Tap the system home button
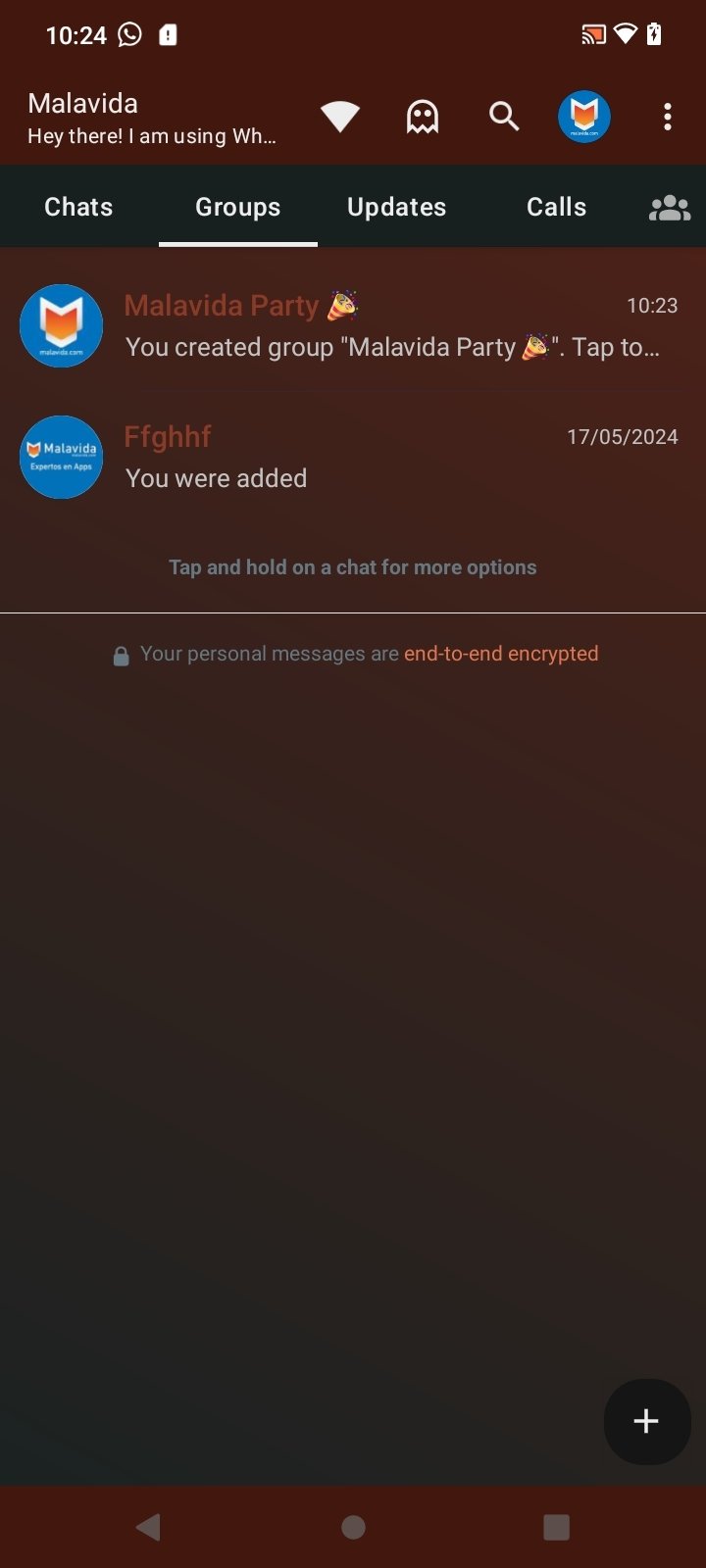Viewport: 706px width, 1568px height. [353, 1527]
